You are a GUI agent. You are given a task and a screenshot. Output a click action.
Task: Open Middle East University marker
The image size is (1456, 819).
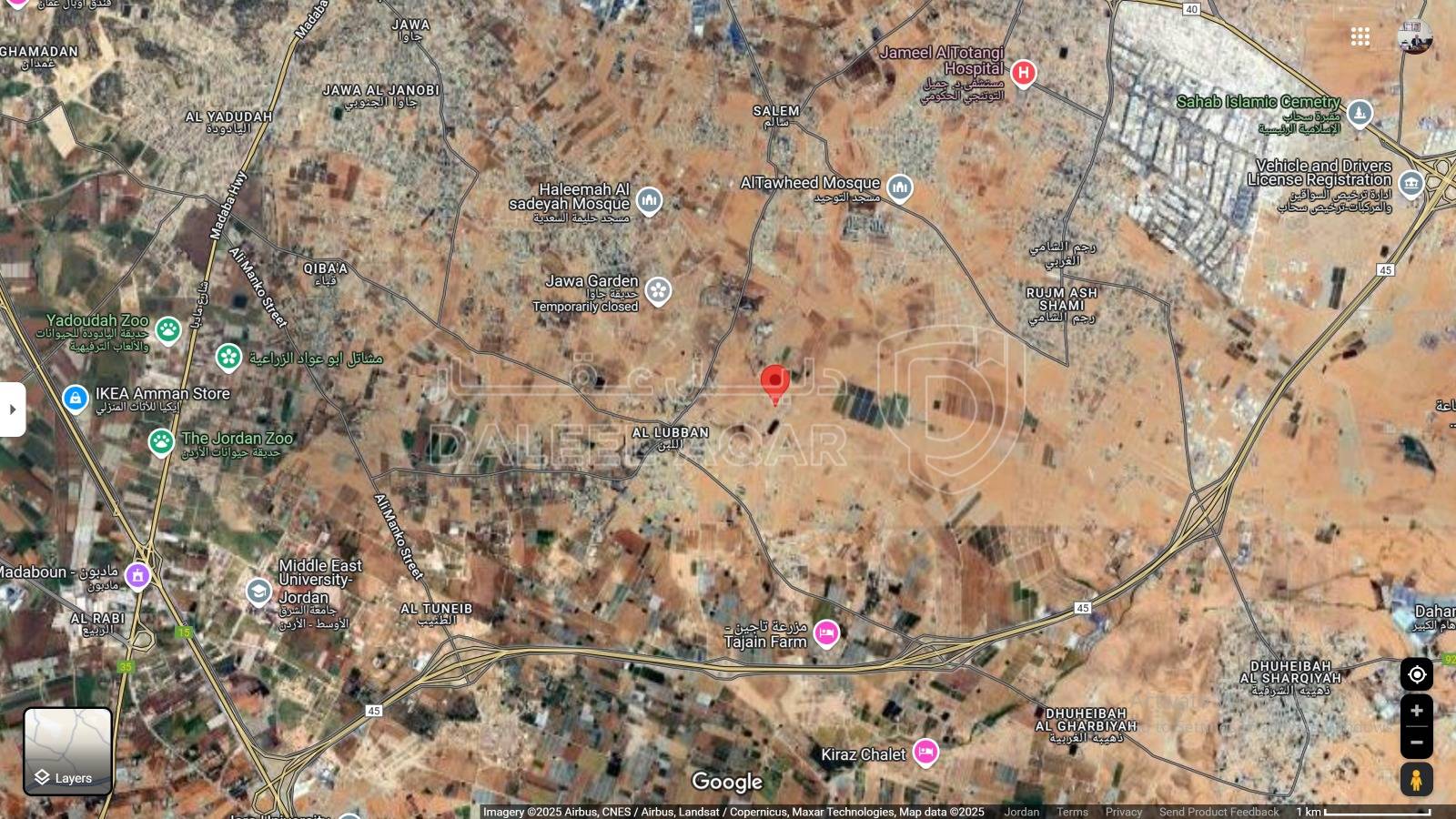point(258,592)
